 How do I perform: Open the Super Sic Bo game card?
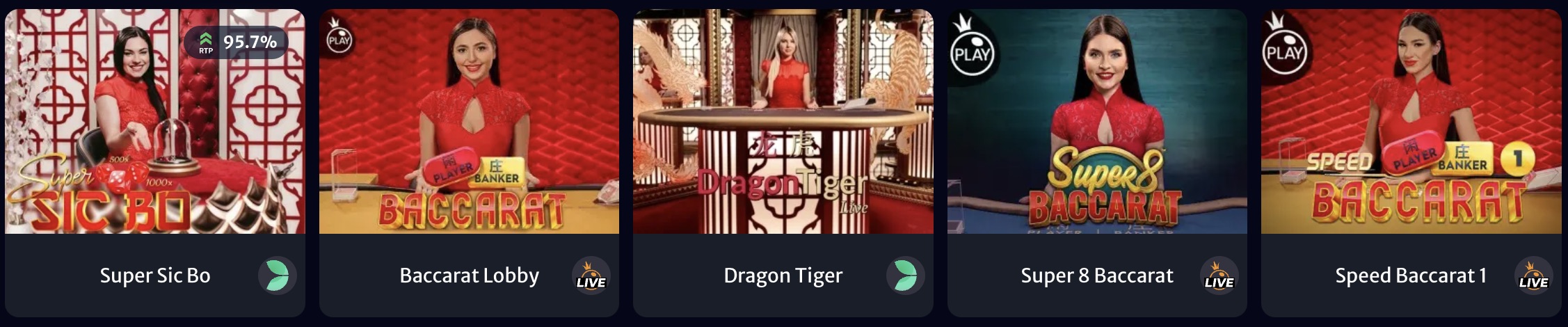154,122
